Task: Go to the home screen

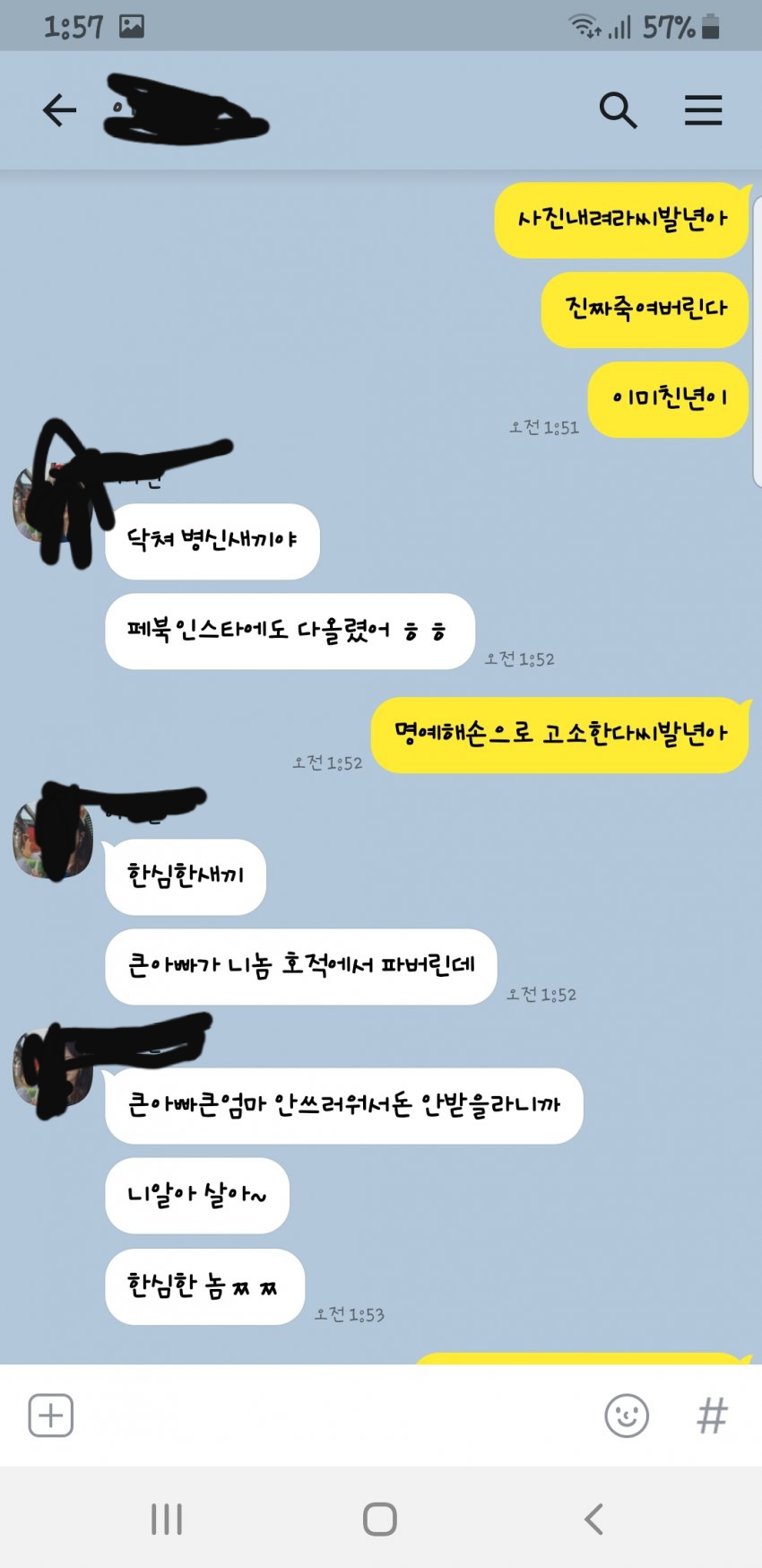Action: point(380,1519)
